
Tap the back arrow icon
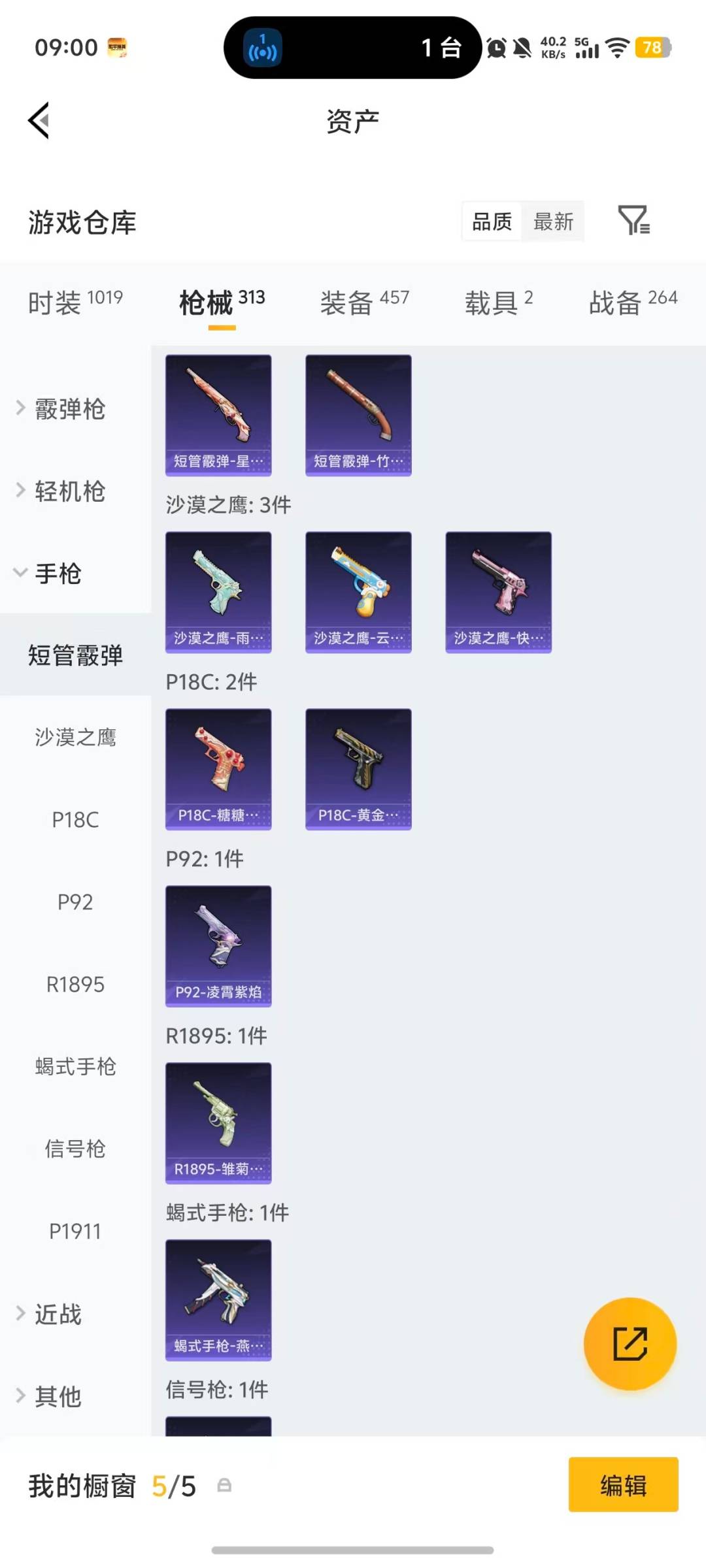[x=39, y=120]
